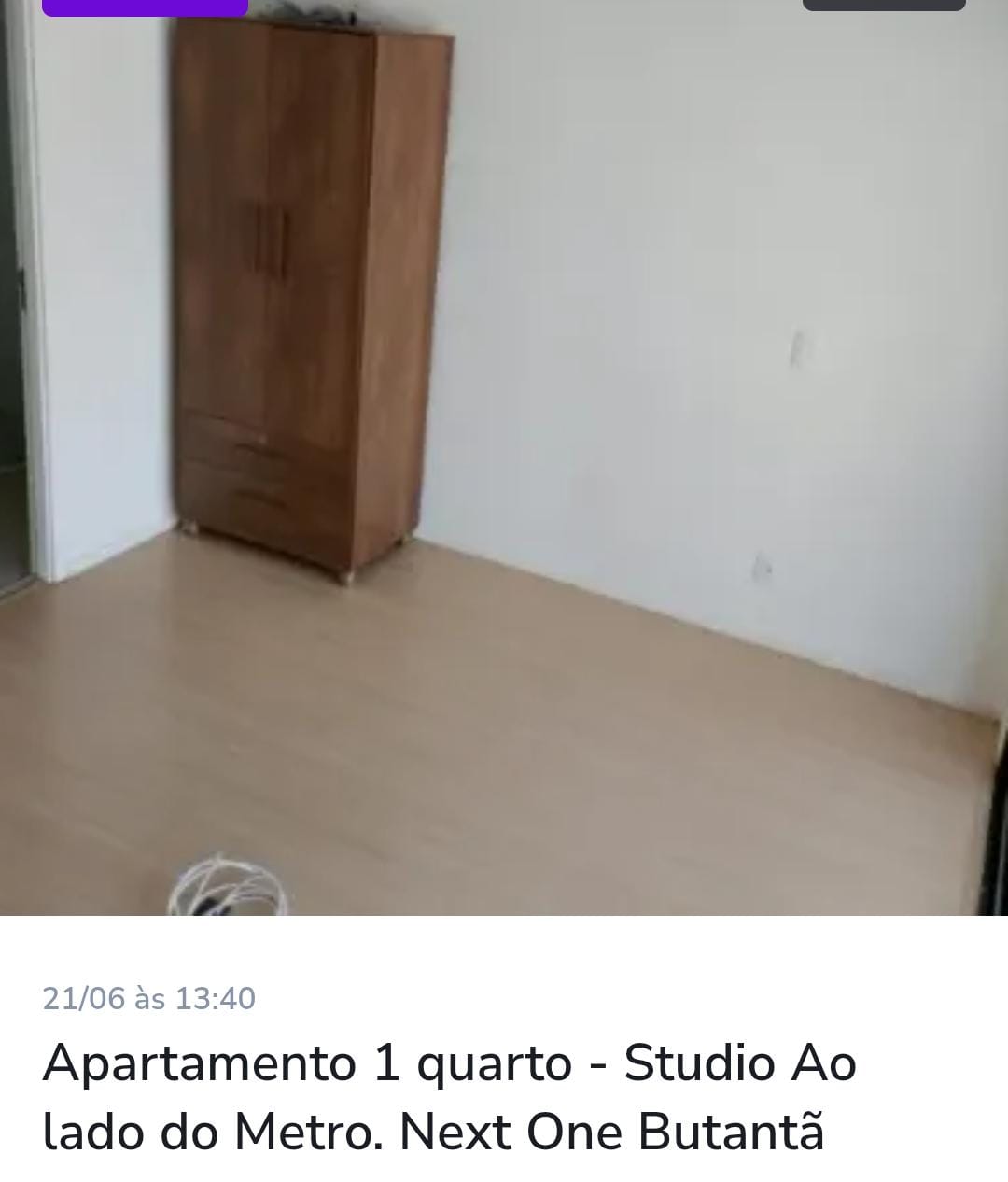This screenshot has width=1008, height=1182.
Task: Select the time '13:40' in the timestamp
Action: 217,999
